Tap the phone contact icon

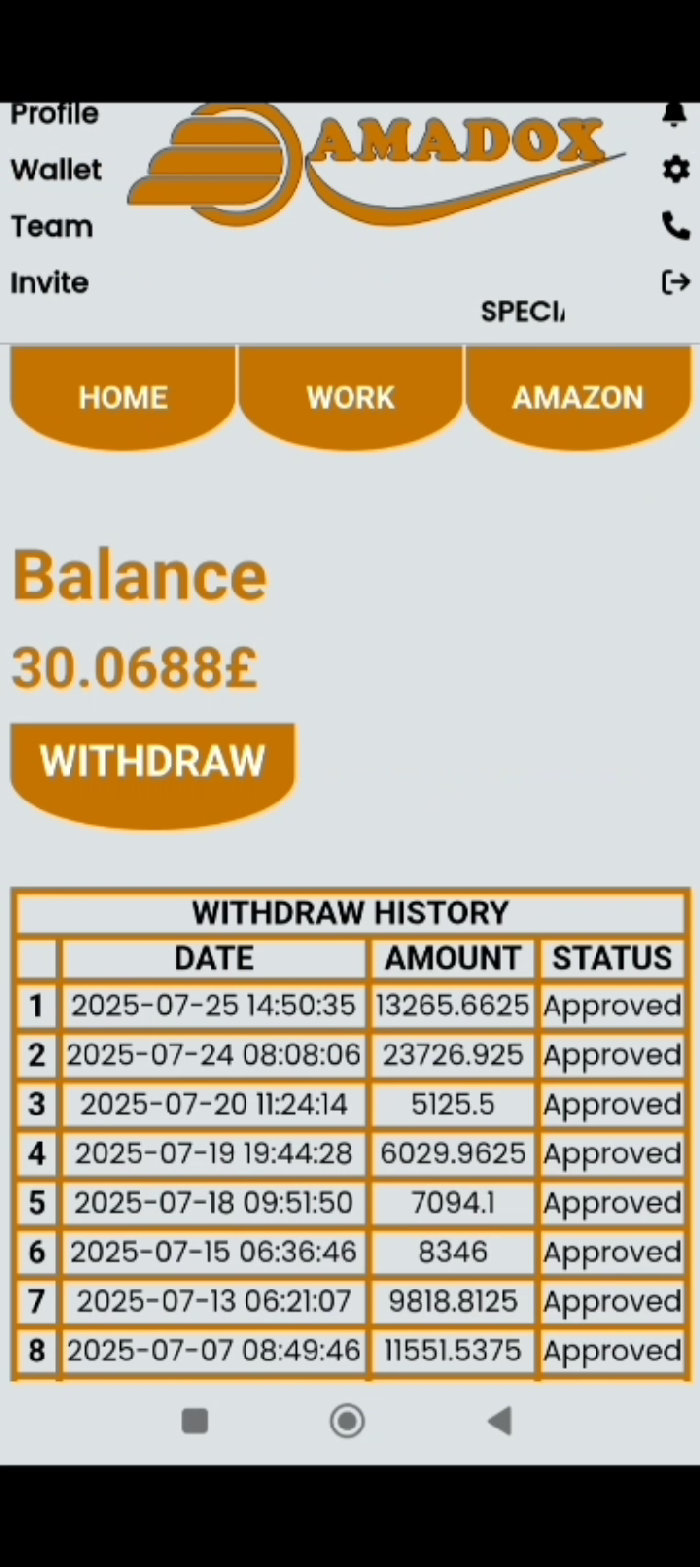pos(676,226)
